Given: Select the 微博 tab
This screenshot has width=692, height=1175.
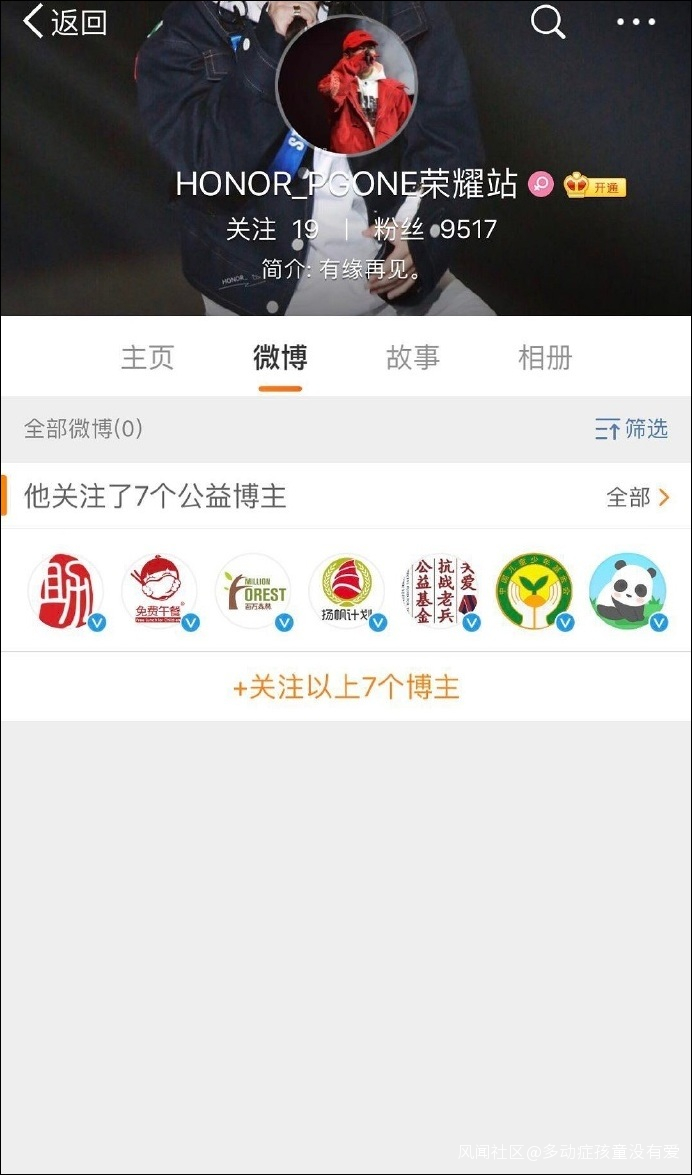Looking at the screenshot, I should point(280,358).
